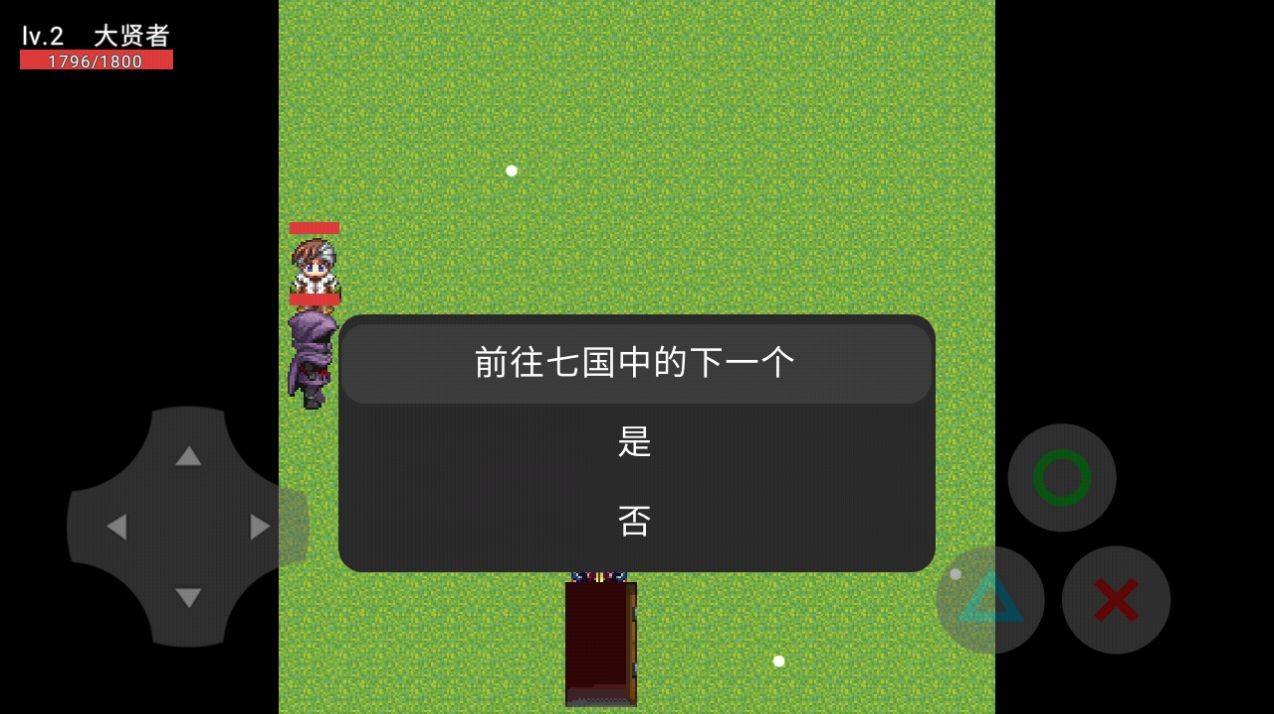
Task: Tap the right arrow on the d-pad
Action: coord(260,527)
